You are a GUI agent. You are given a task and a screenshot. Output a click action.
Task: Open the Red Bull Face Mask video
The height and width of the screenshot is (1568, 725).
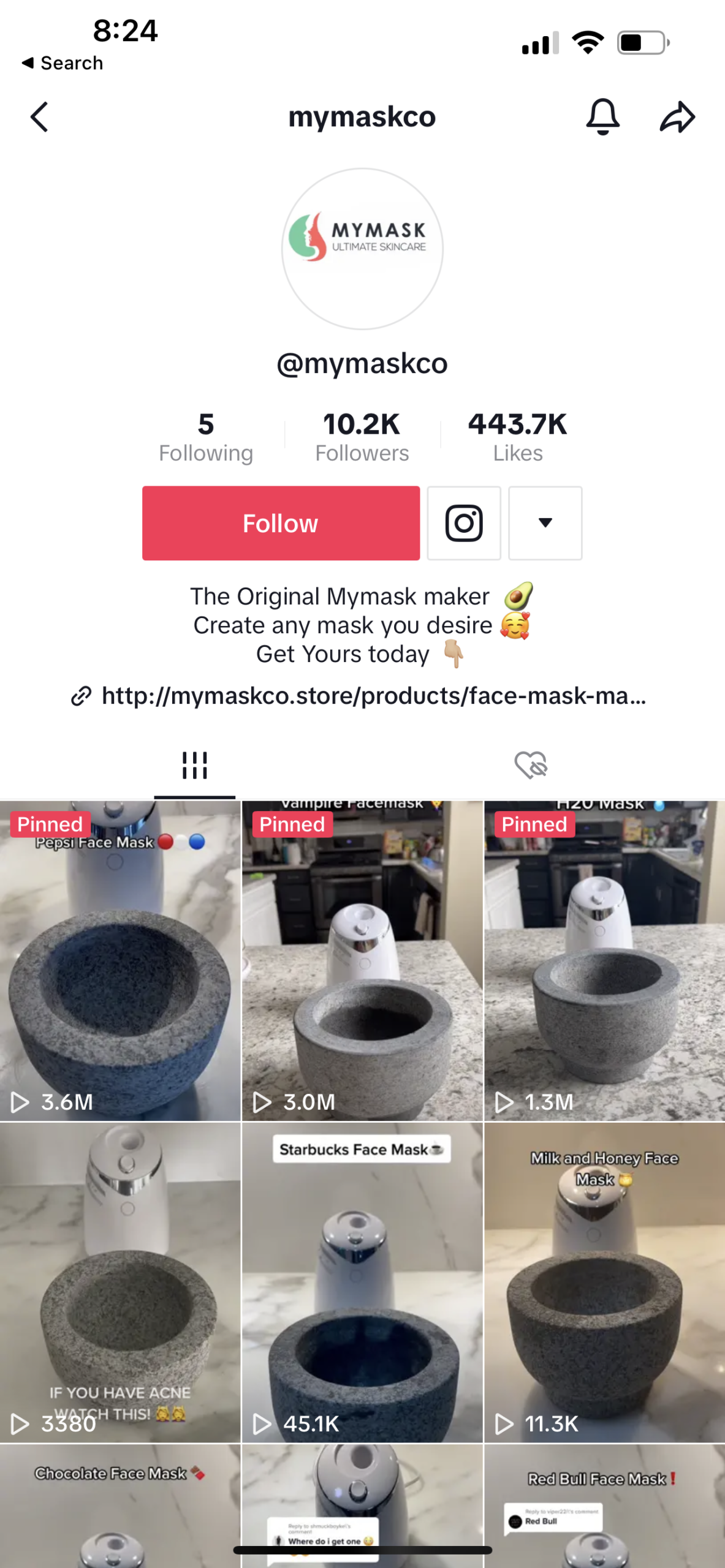coord(604,1507)
